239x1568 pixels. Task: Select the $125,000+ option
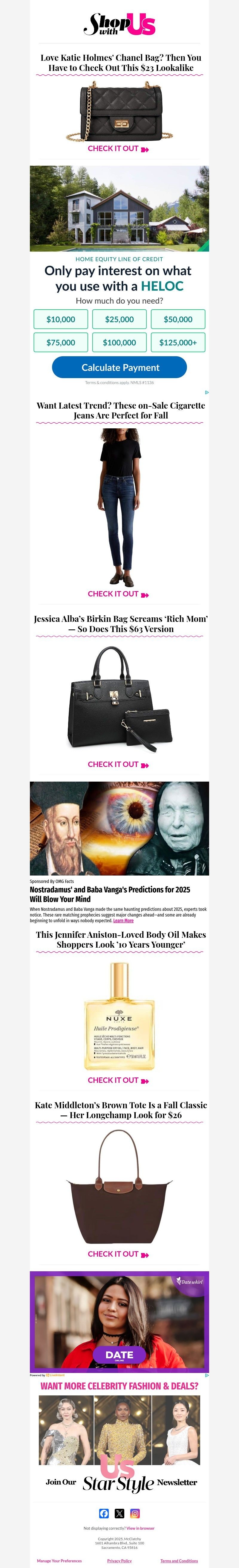tap(178, 342)
